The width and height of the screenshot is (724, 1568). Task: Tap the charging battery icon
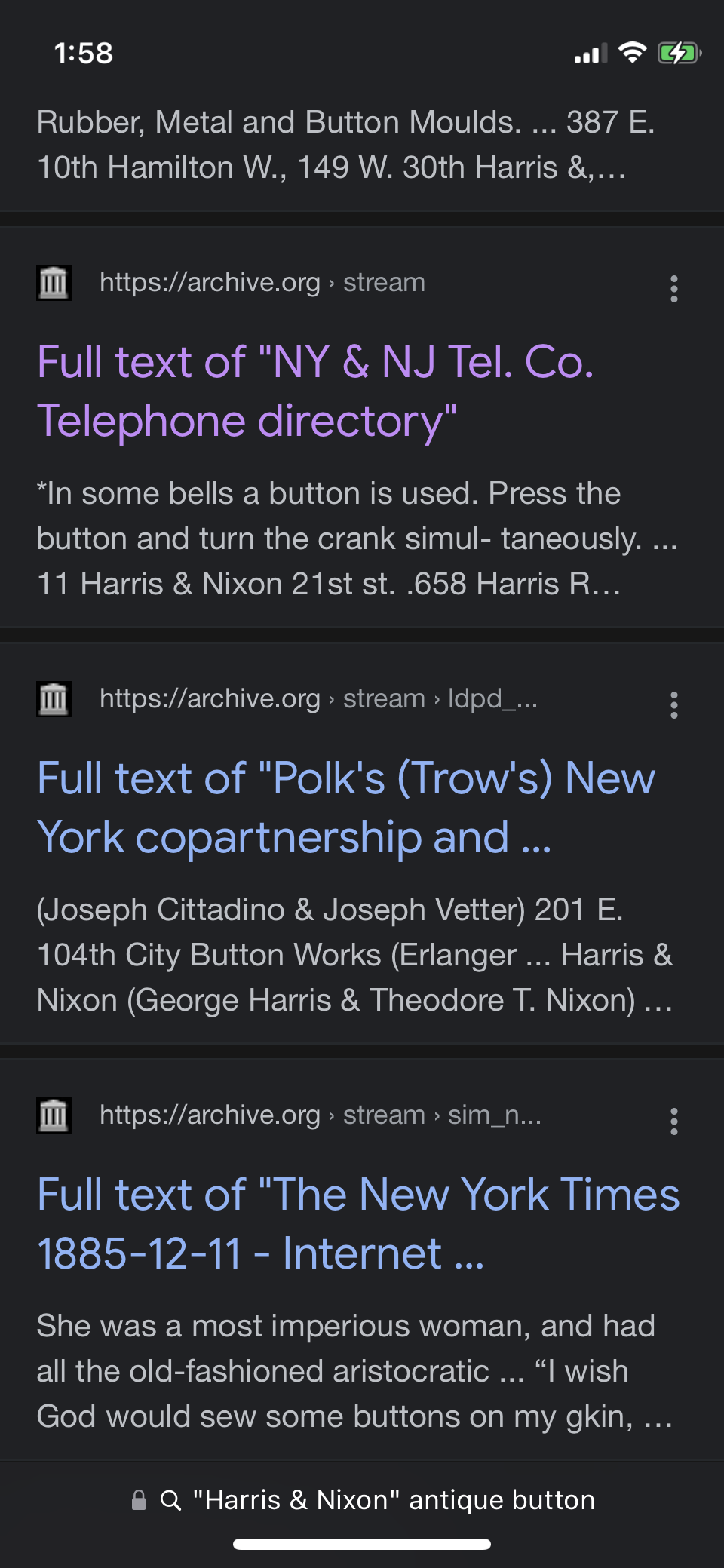(677, 53)
